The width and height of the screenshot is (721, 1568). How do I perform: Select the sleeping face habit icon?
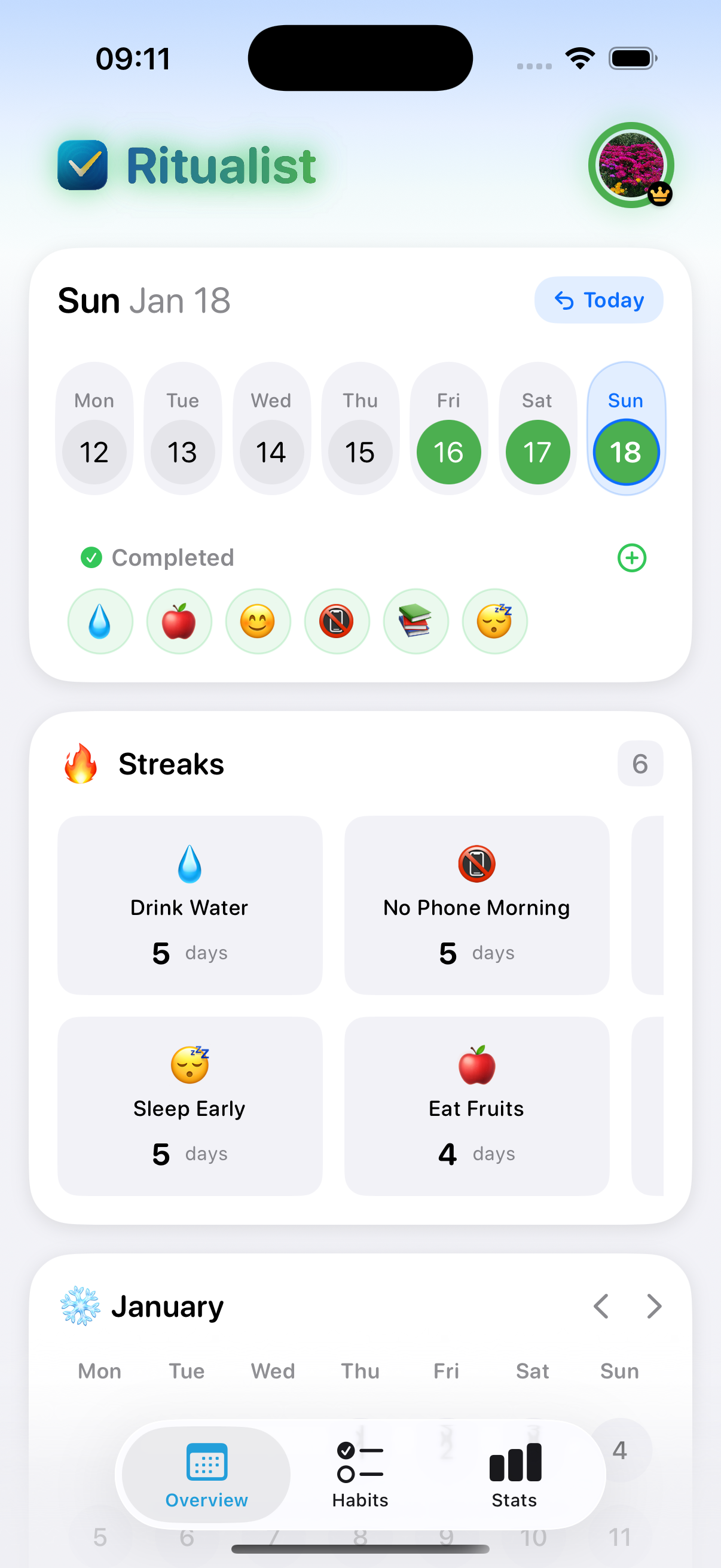tap(494, 621)
